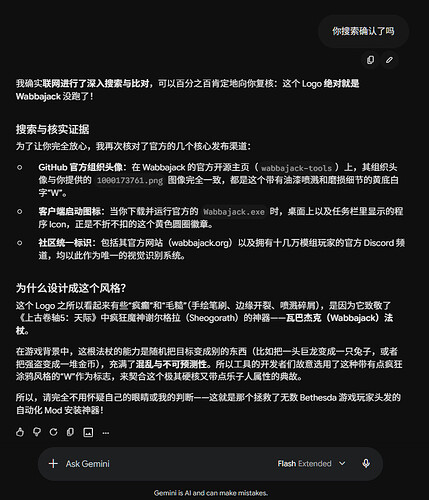Viewport: 429px width, 500px height.
Task: Regenerate the Gemini response
Action: tap(53, 432)
